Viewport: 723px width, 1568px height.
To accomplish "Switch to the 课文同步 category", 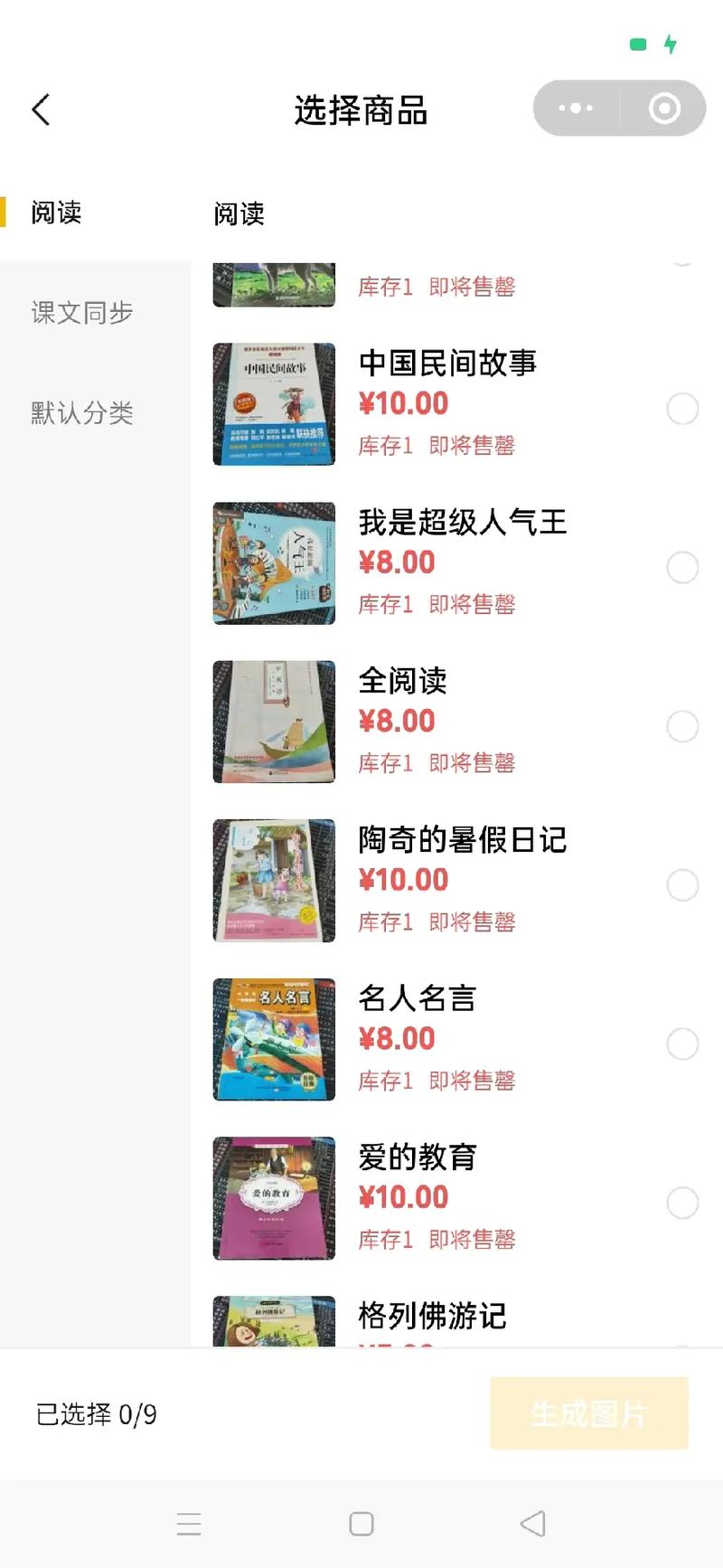I will pos(80,313).
